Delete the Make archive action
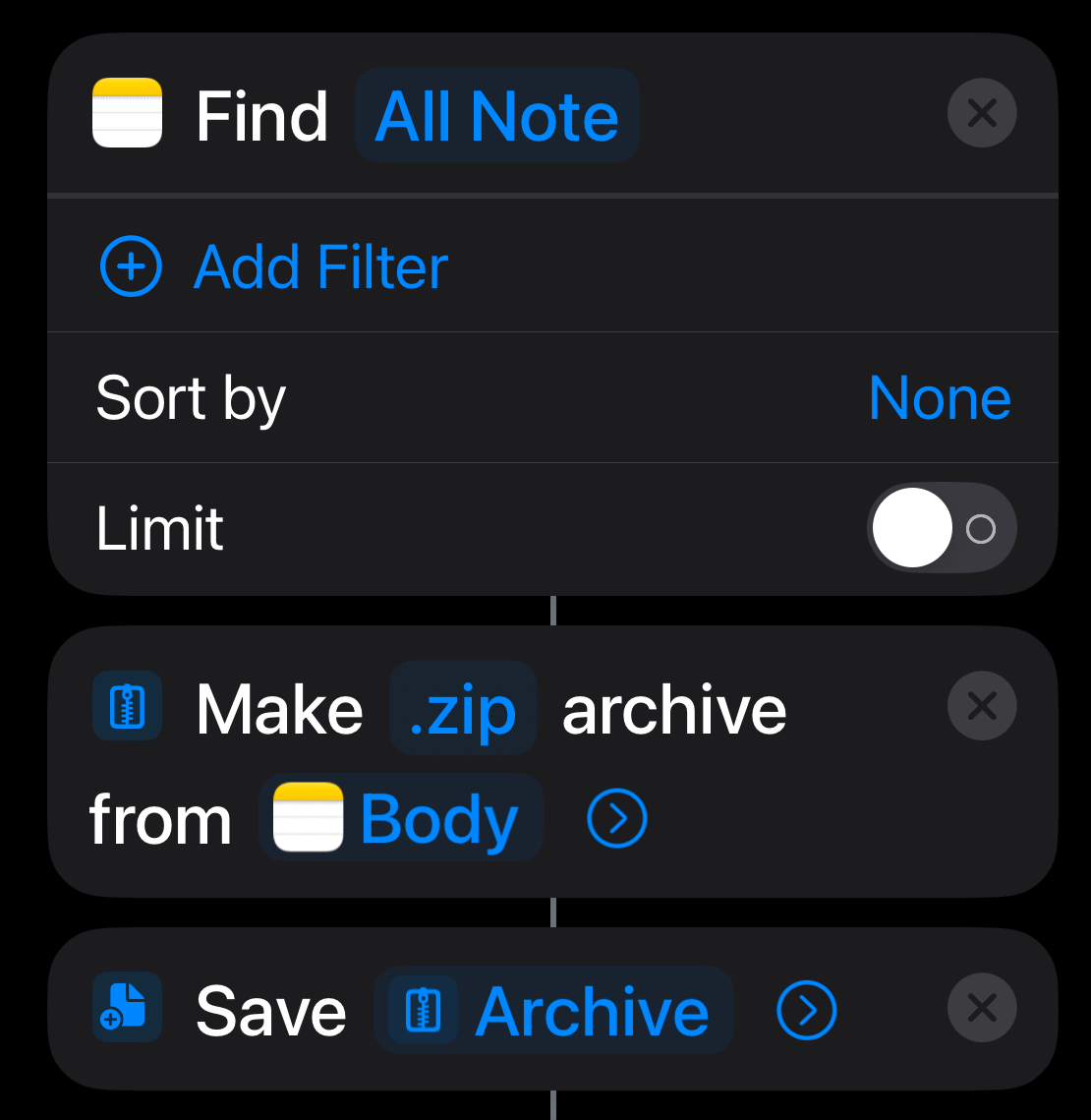The height and width of the screenshot is (1120, 1091). pos(981,706)
